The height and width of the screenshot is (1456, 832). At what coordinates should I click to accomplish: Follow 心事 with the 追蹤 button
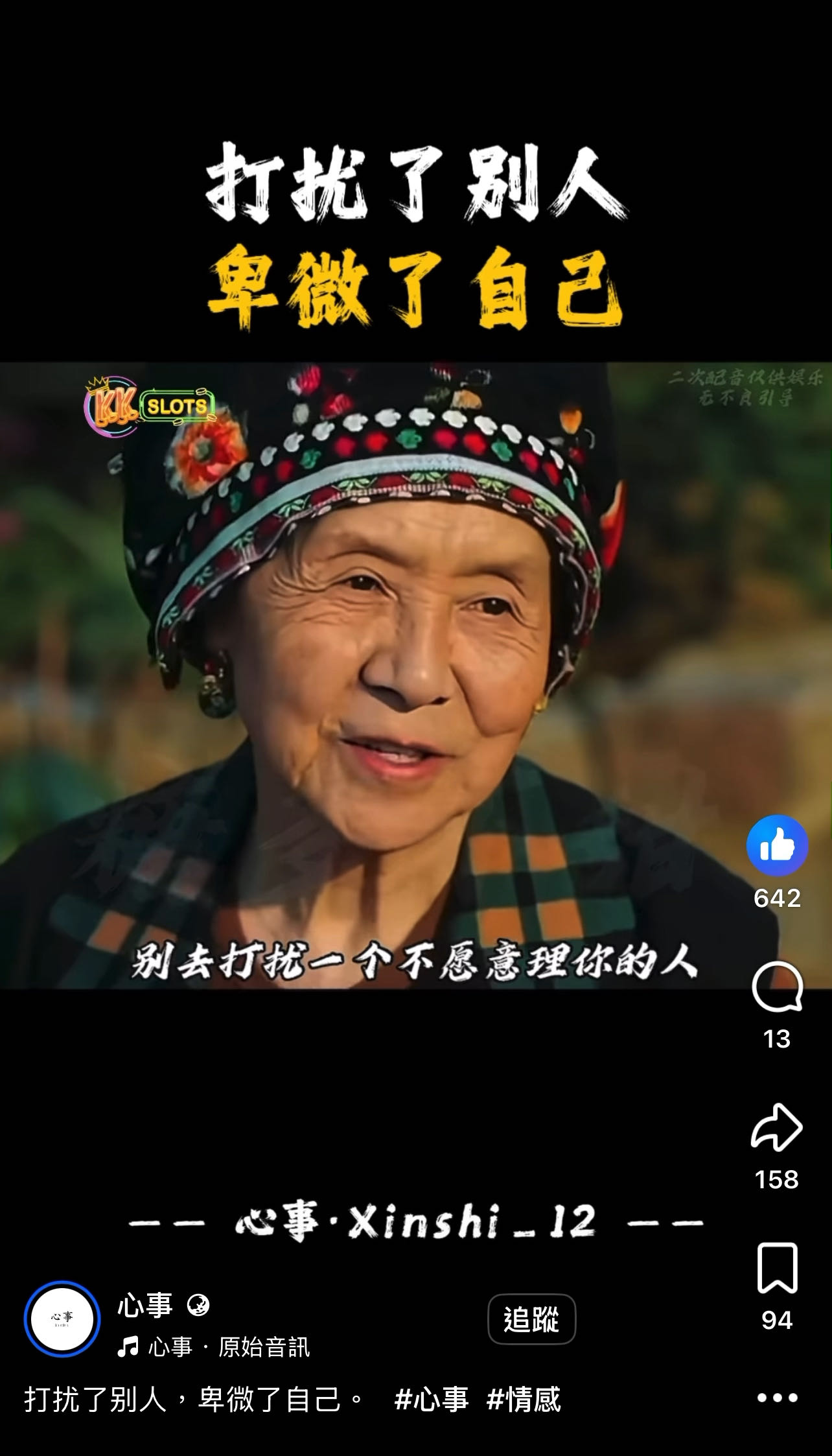531,1319
